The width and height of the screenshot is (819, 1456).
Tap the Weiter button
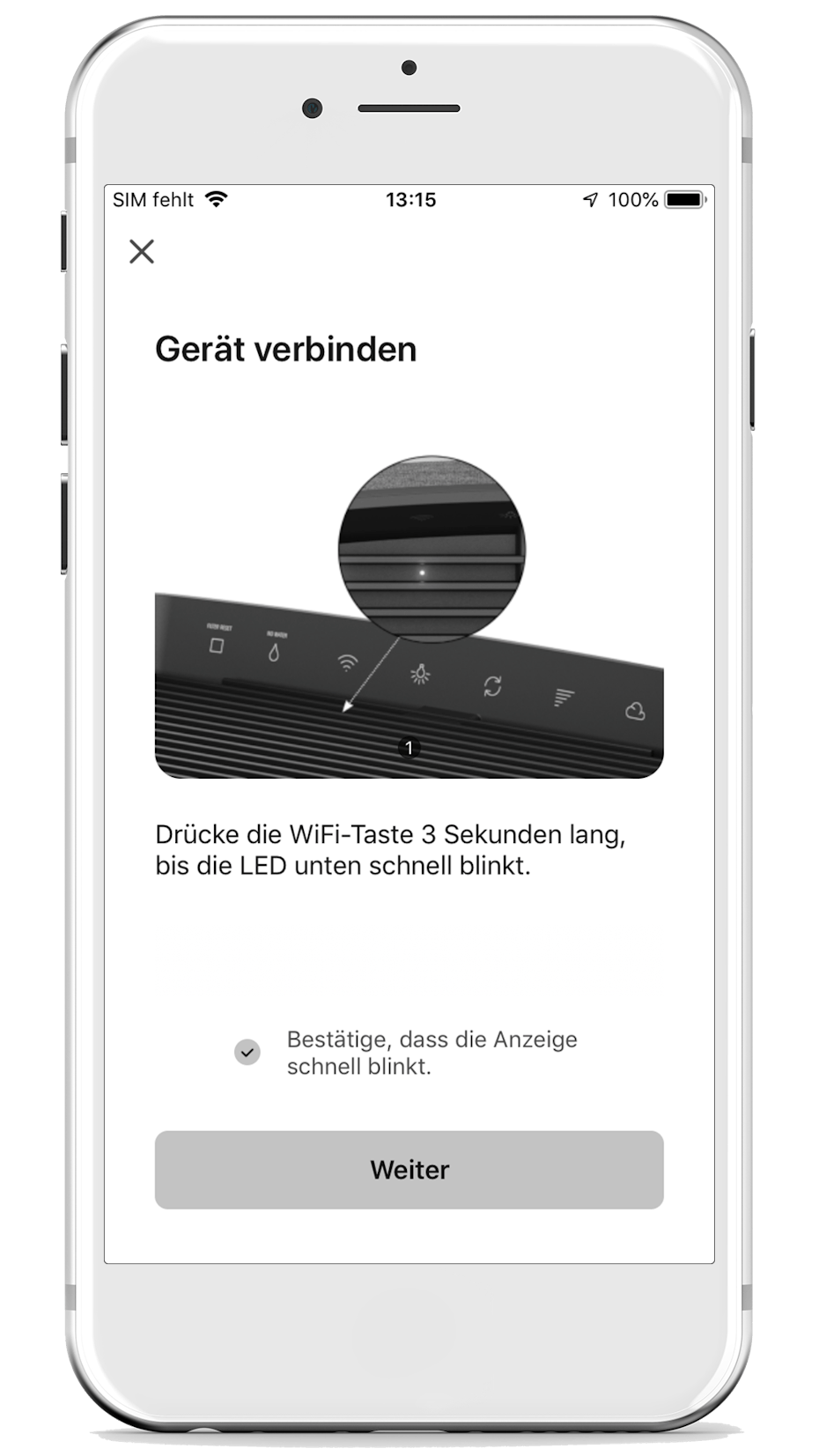409,1170
